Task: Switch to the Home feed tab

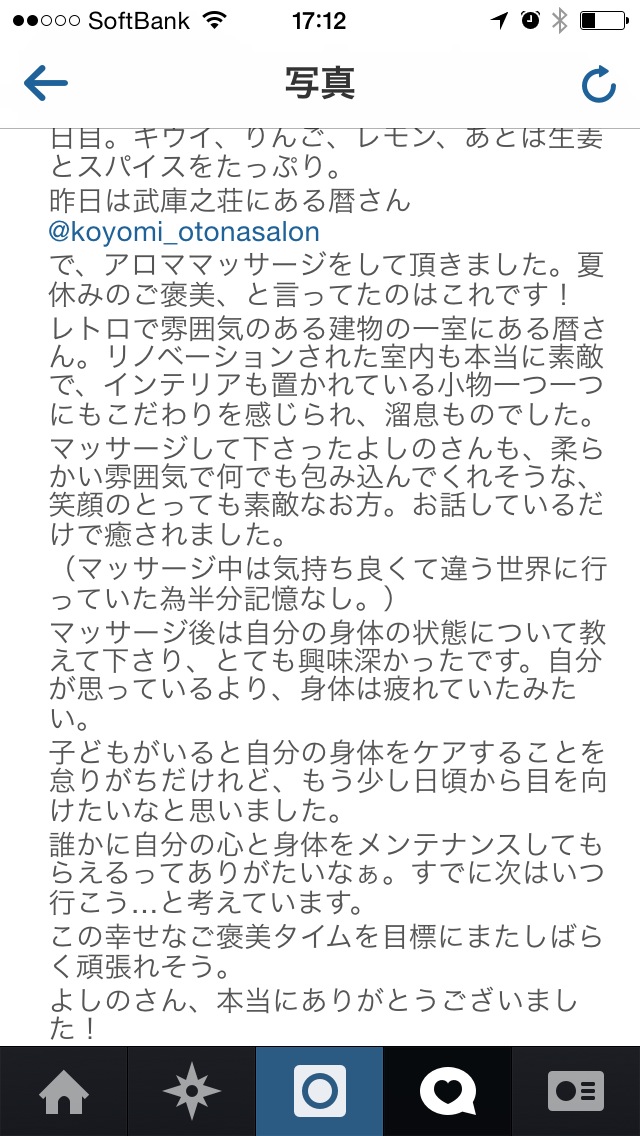Action: (x=64, y=1091)
